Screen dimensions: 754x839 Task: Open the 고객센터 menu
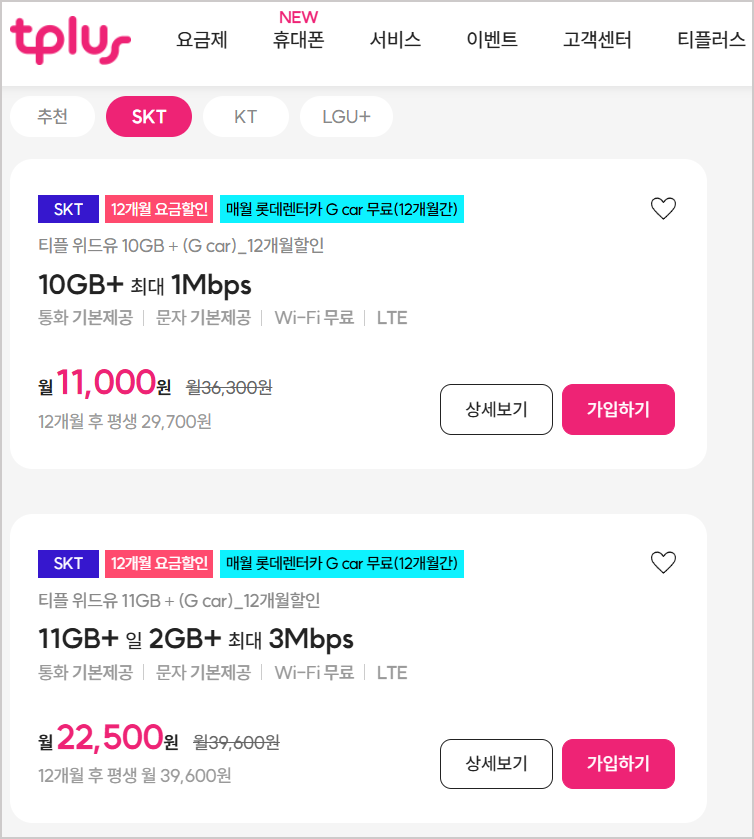(x=597, y=41)
